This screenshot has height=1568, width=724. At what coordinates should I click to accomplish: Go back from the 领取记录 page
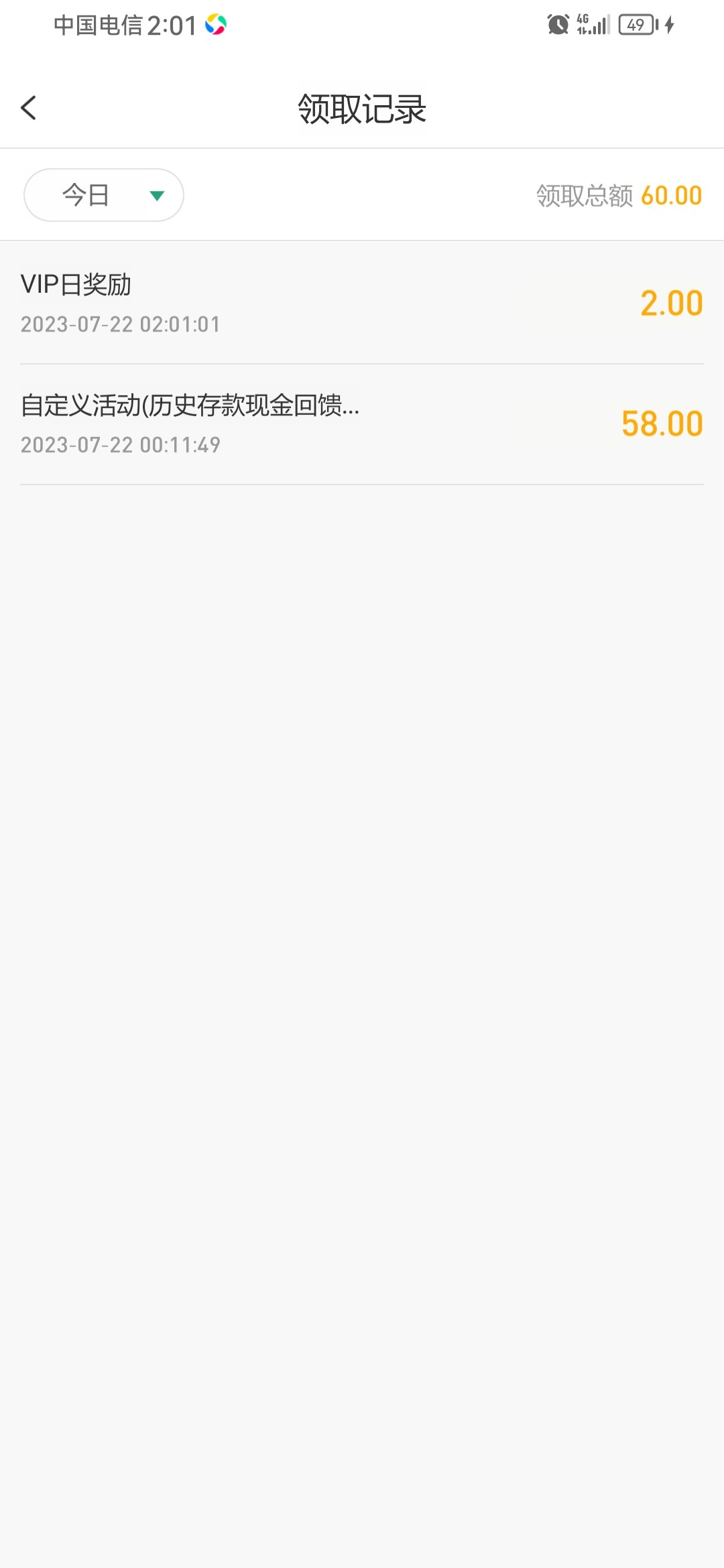click(x=29, y=108)
